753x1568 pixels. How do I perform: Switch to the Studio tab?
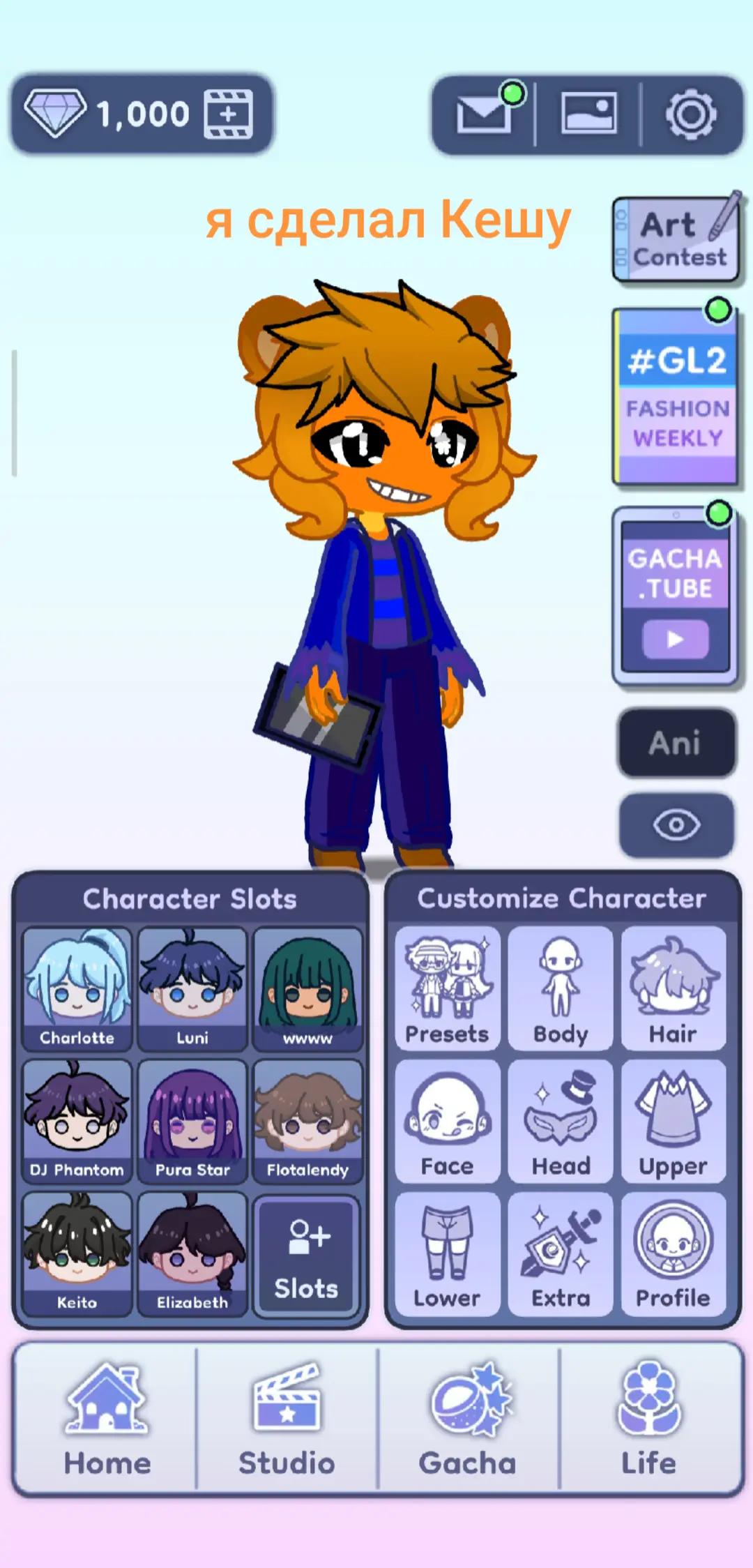click(287, 1418)
